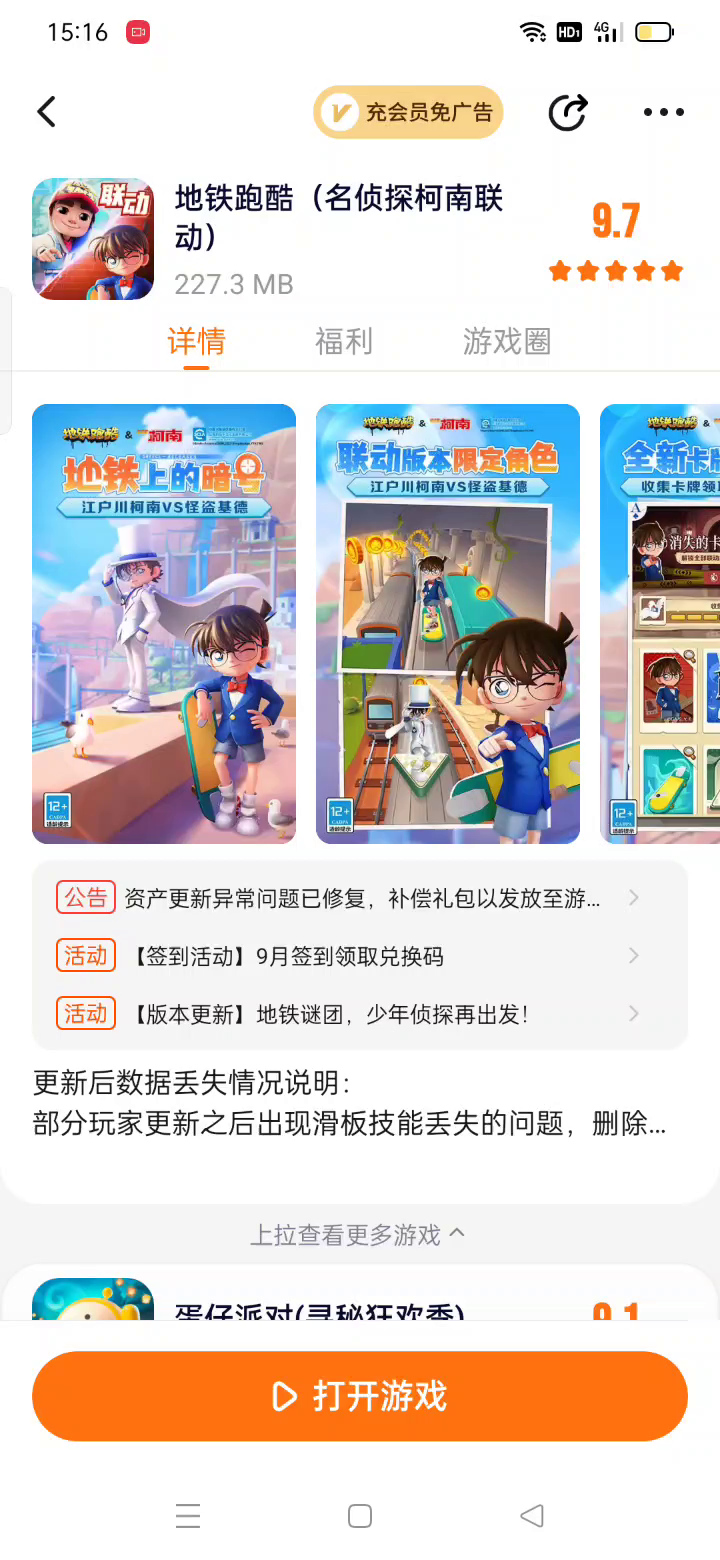Go back using the top-left arrow
The image size is (720, 1560).
46,112
